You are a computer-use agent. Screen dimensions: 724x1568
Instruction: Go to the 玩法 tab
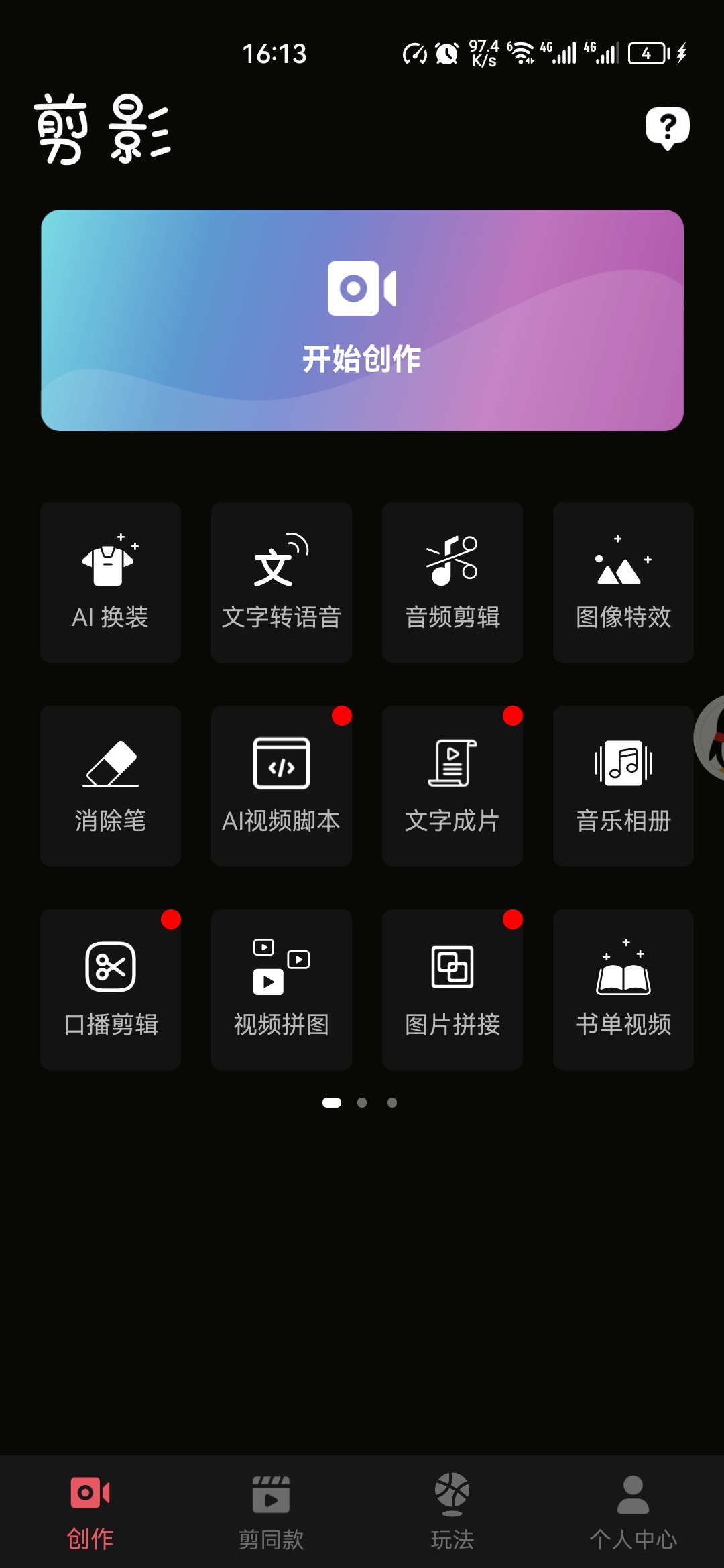tap(452, 1512)
